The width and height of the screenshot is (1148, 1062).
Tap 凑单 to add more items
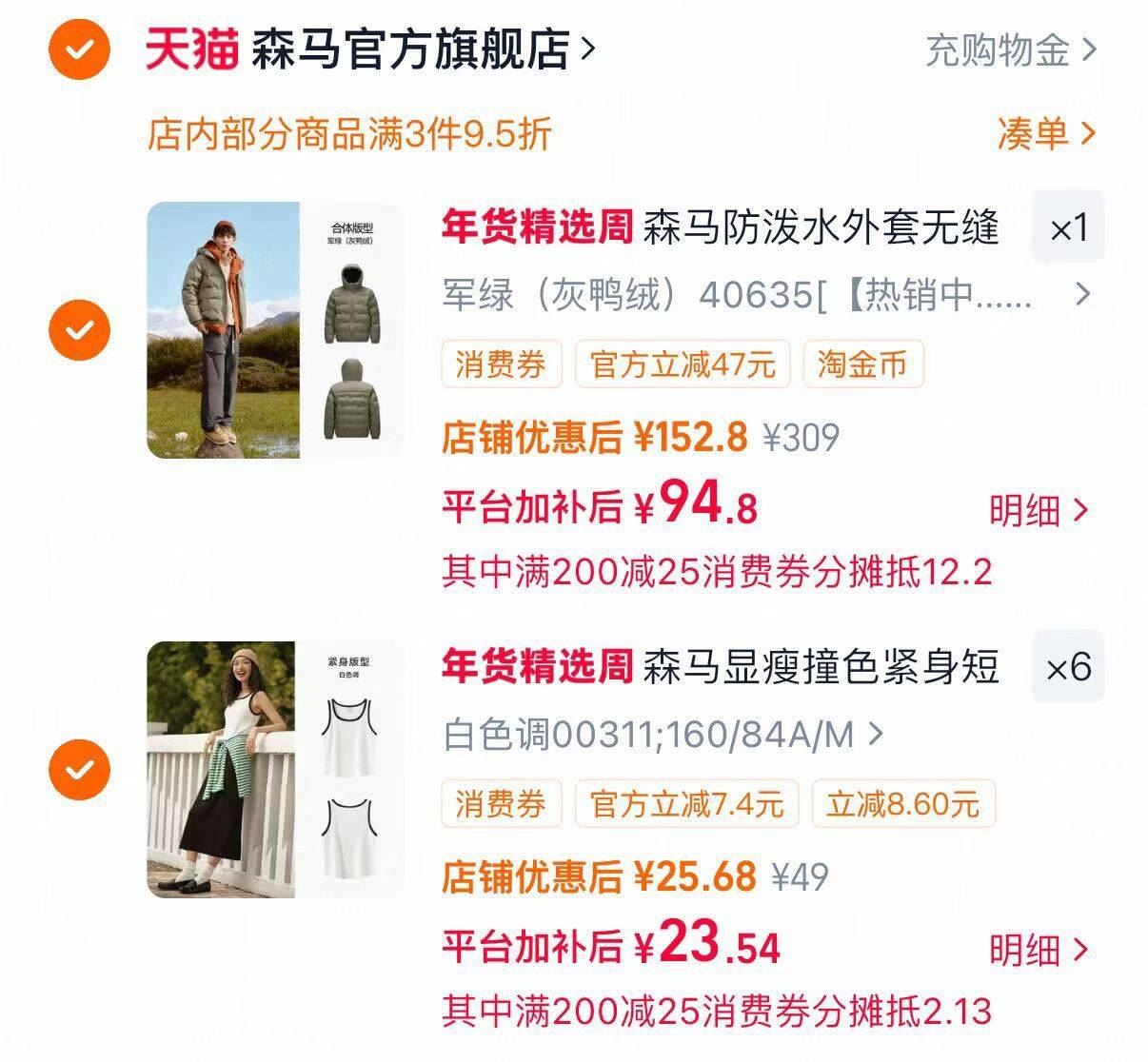coord(1047,133)
